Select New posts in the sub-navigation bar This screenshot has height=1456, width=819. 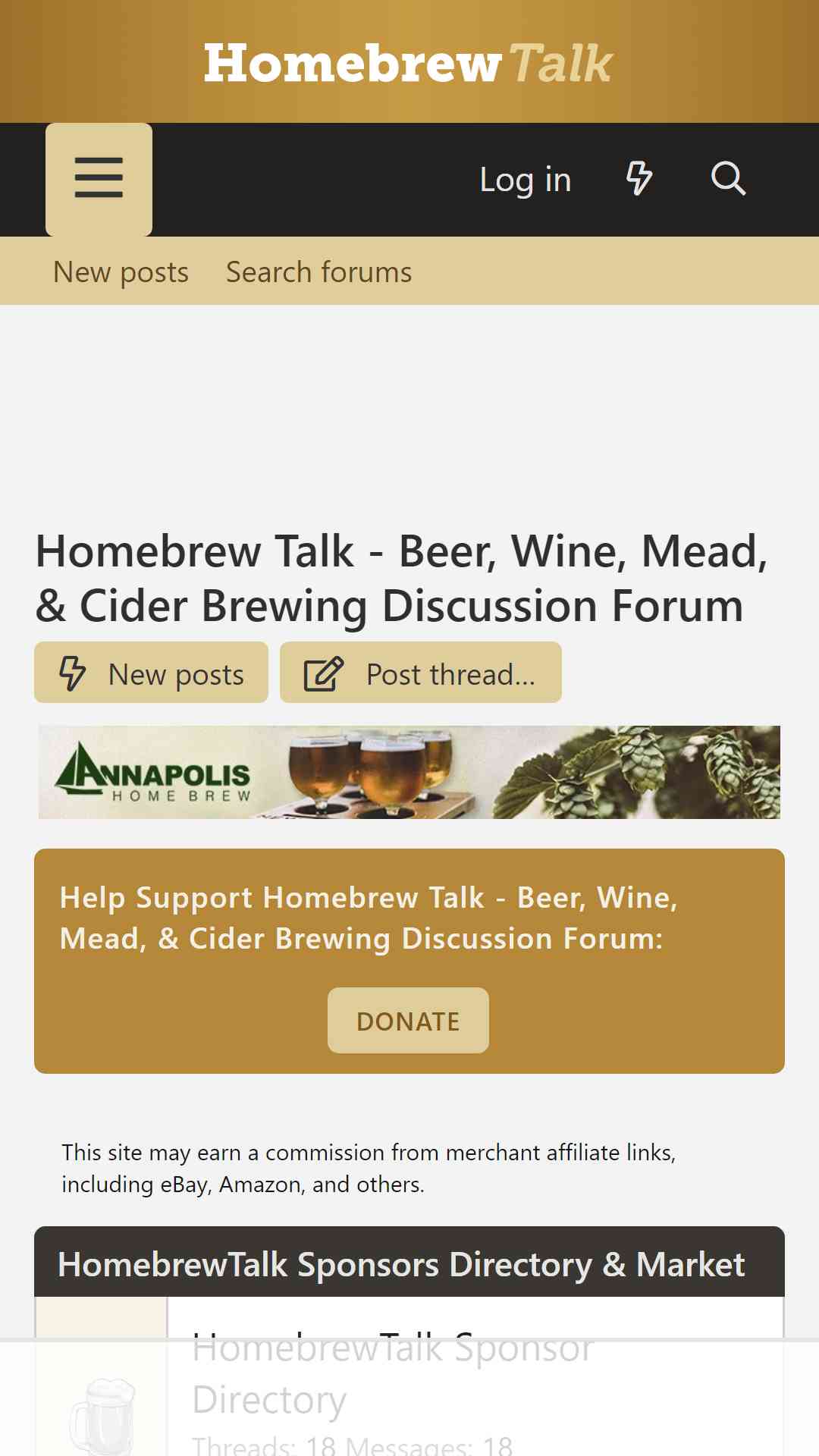121,271
